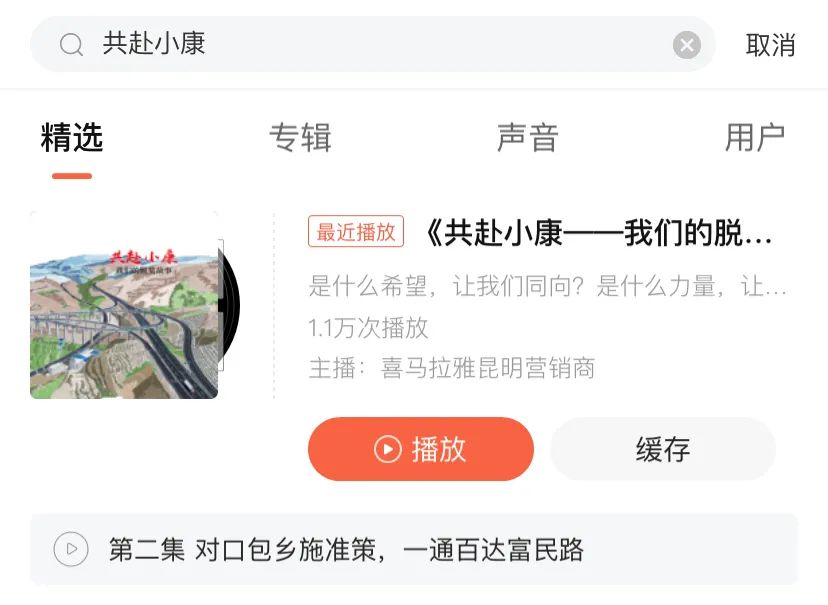Switch to the 专辑 tab

click(x=299, y=138)
